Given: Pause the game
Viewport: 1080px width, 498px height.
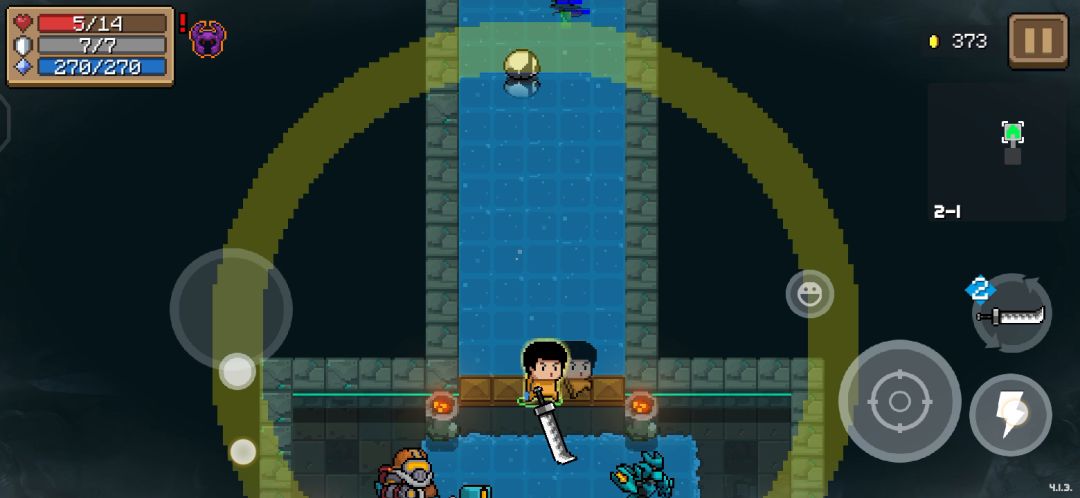Looking at the screenshot, I should point(1038,41).
